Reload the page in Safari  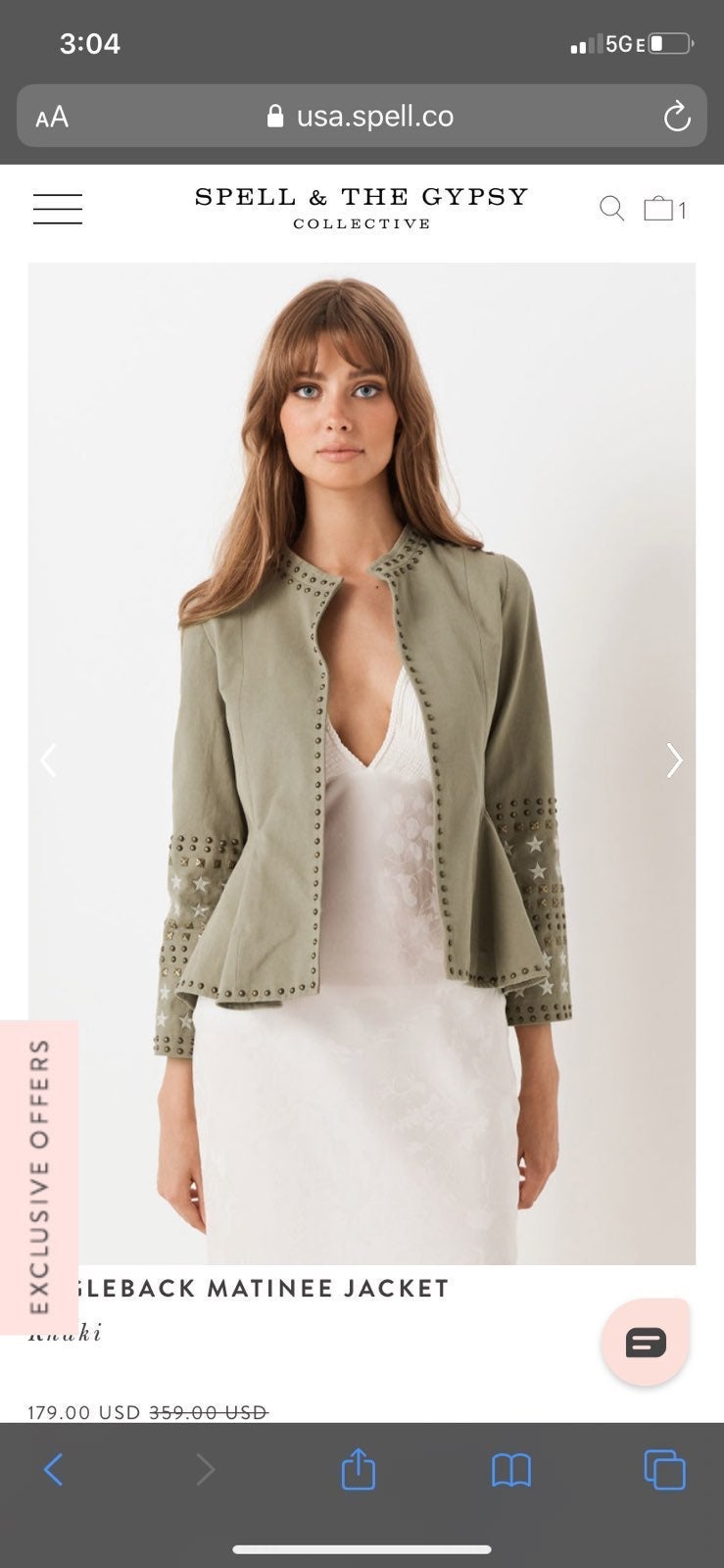pyautogui.click(x=677, y=117)
